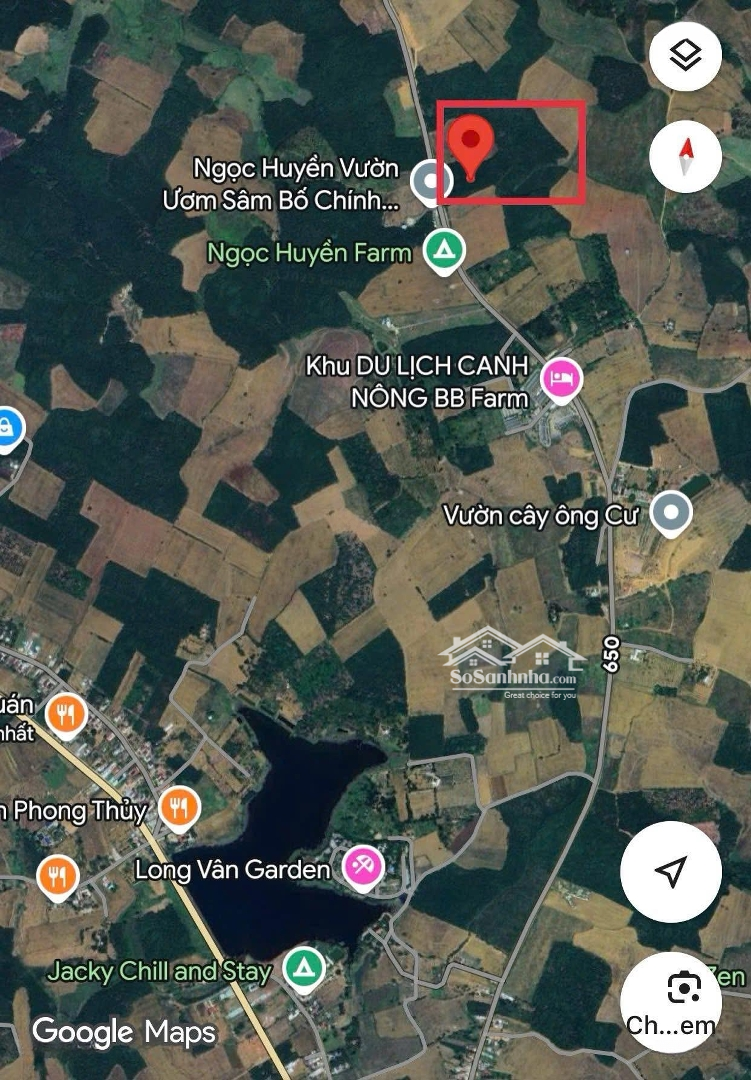Open the Vườn cây ông Cư place marker
751x1080 pixels.
tap(671, 514)
